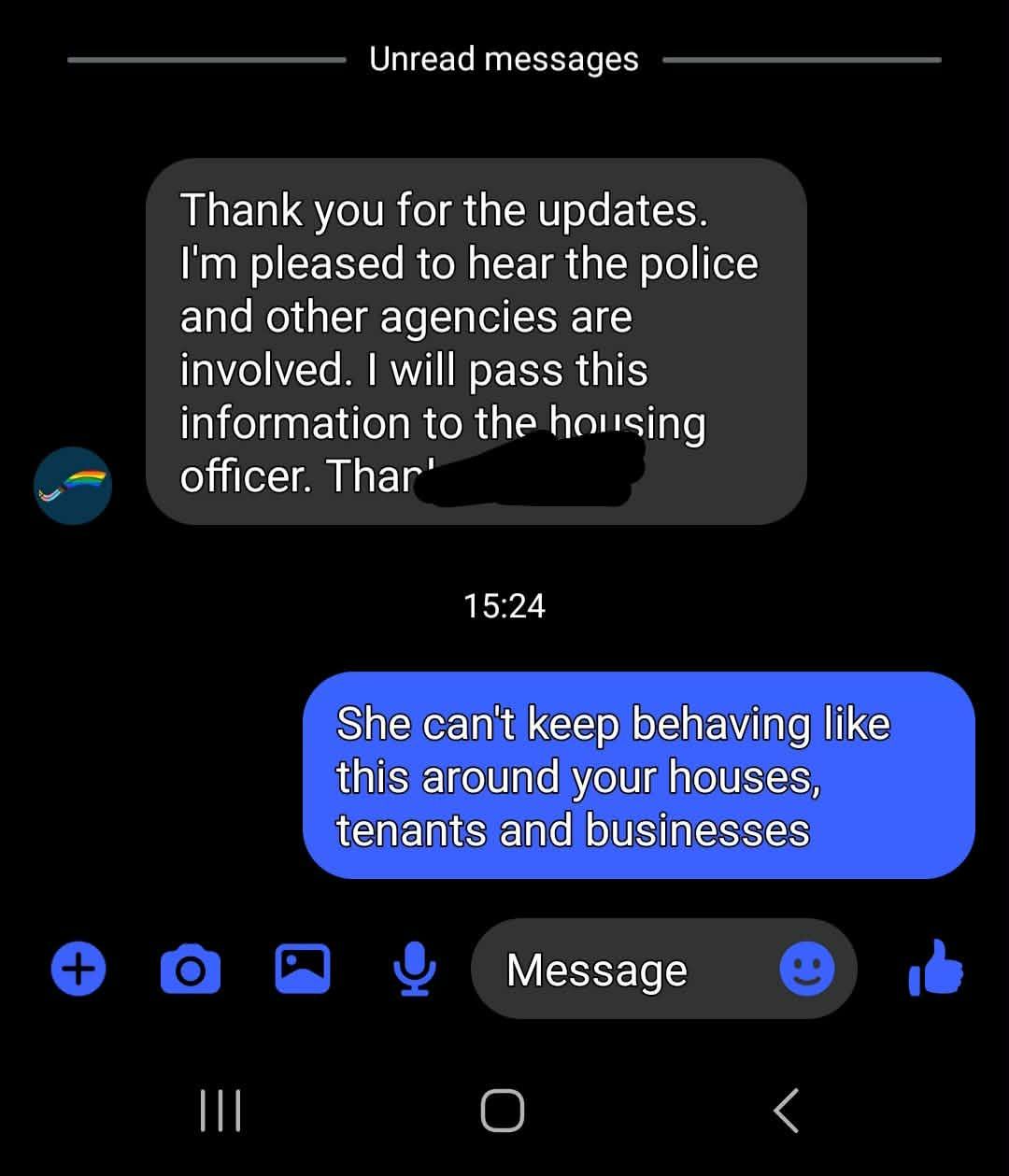
Task: Open the emoji picker in message box
Action: tap(806, 970)
